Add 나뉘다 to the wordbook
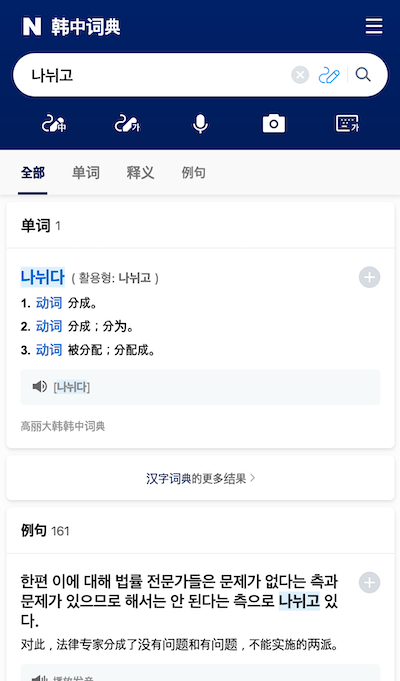 (x=370, y=277)
